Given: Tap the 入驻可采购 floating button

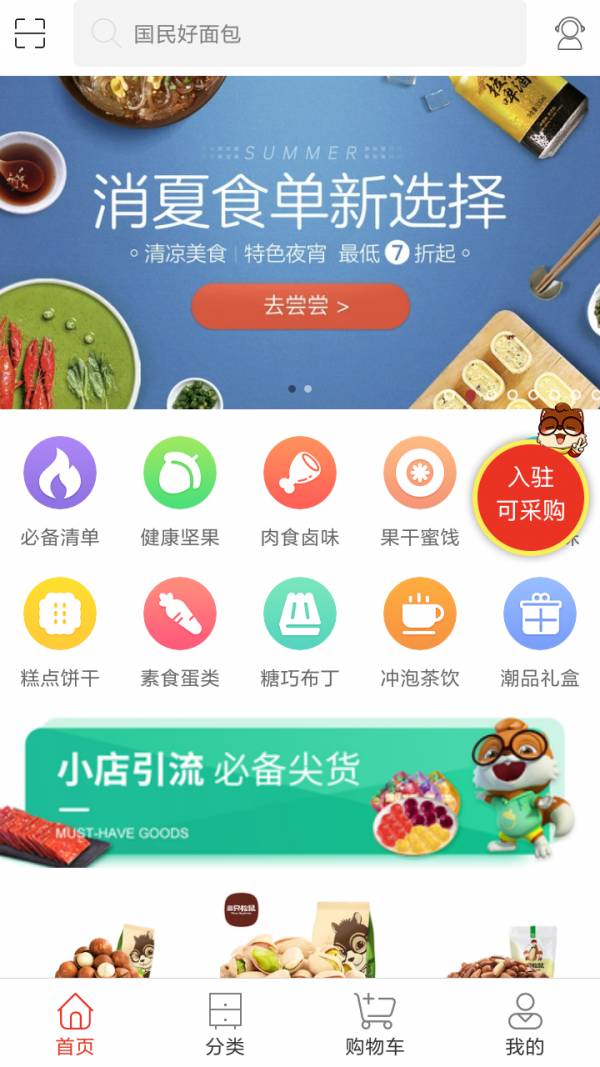Looking at the screenshot, I should tap(530, 494).
